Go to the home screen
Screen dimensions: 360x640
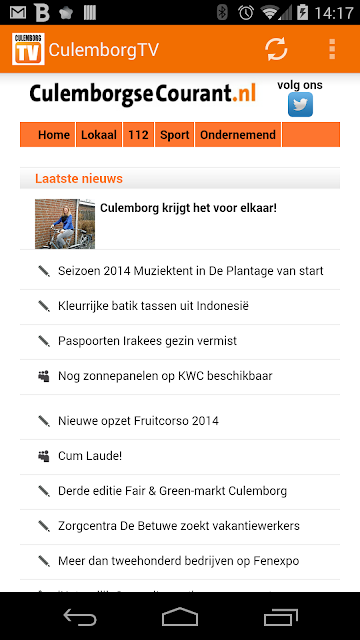pos(180,617)
